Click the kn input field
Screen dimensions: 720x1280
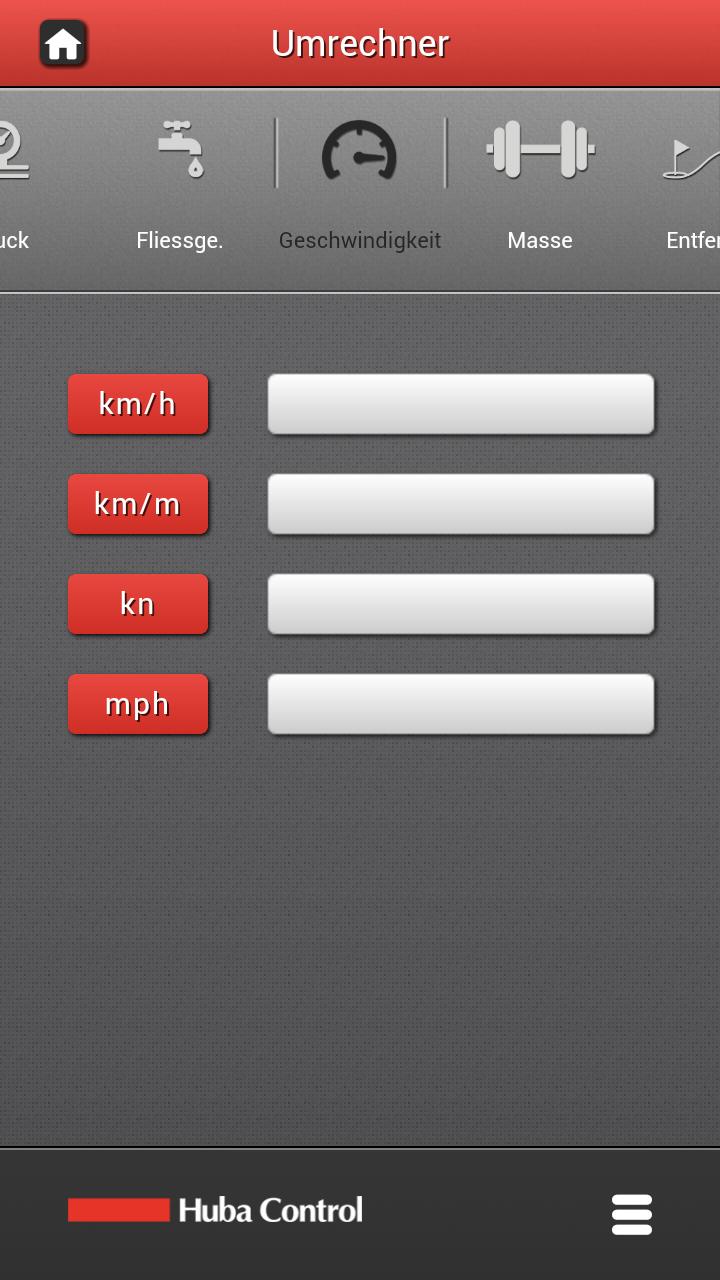(x=460, y=604)
